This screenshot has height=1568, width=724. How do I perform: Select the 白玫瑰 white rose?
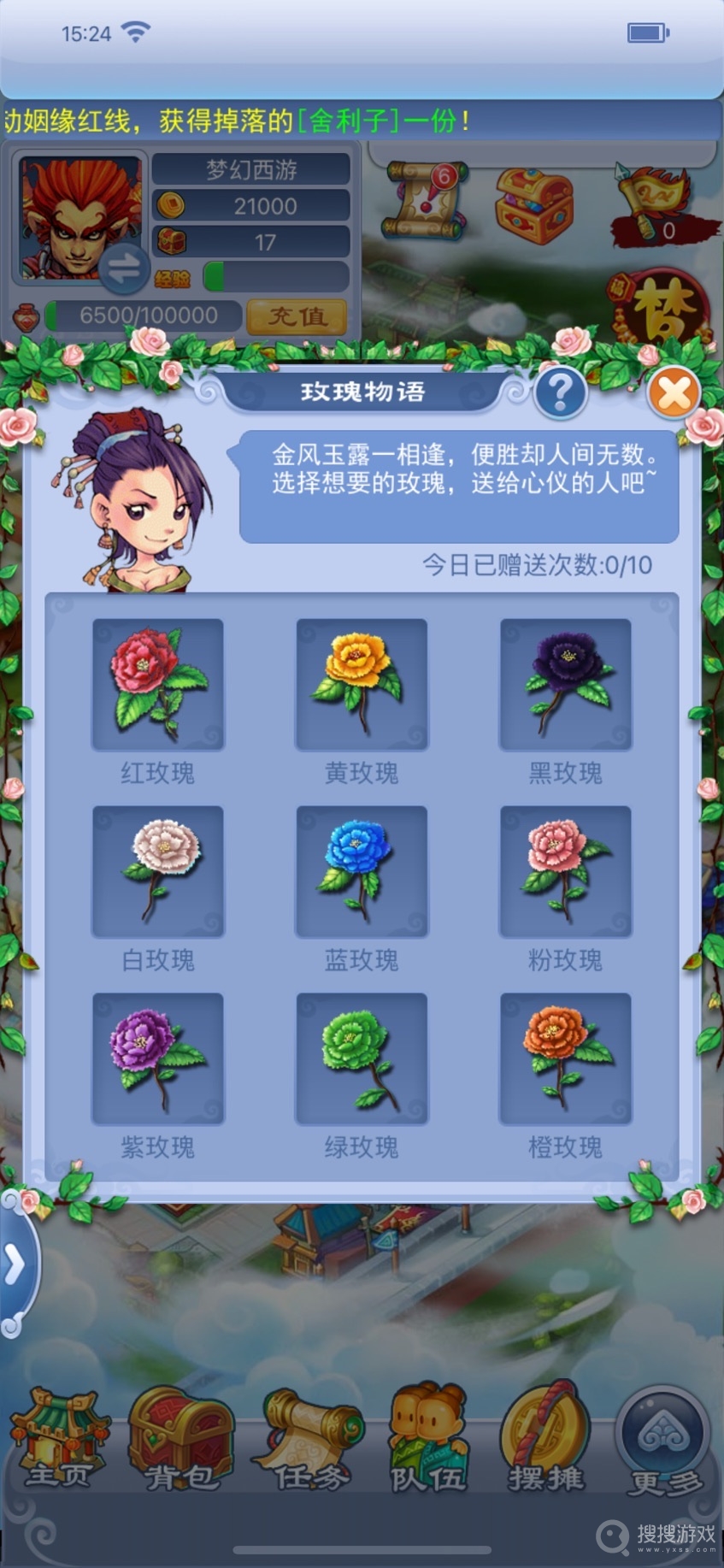pyautogui.click(x=158, y=871)
